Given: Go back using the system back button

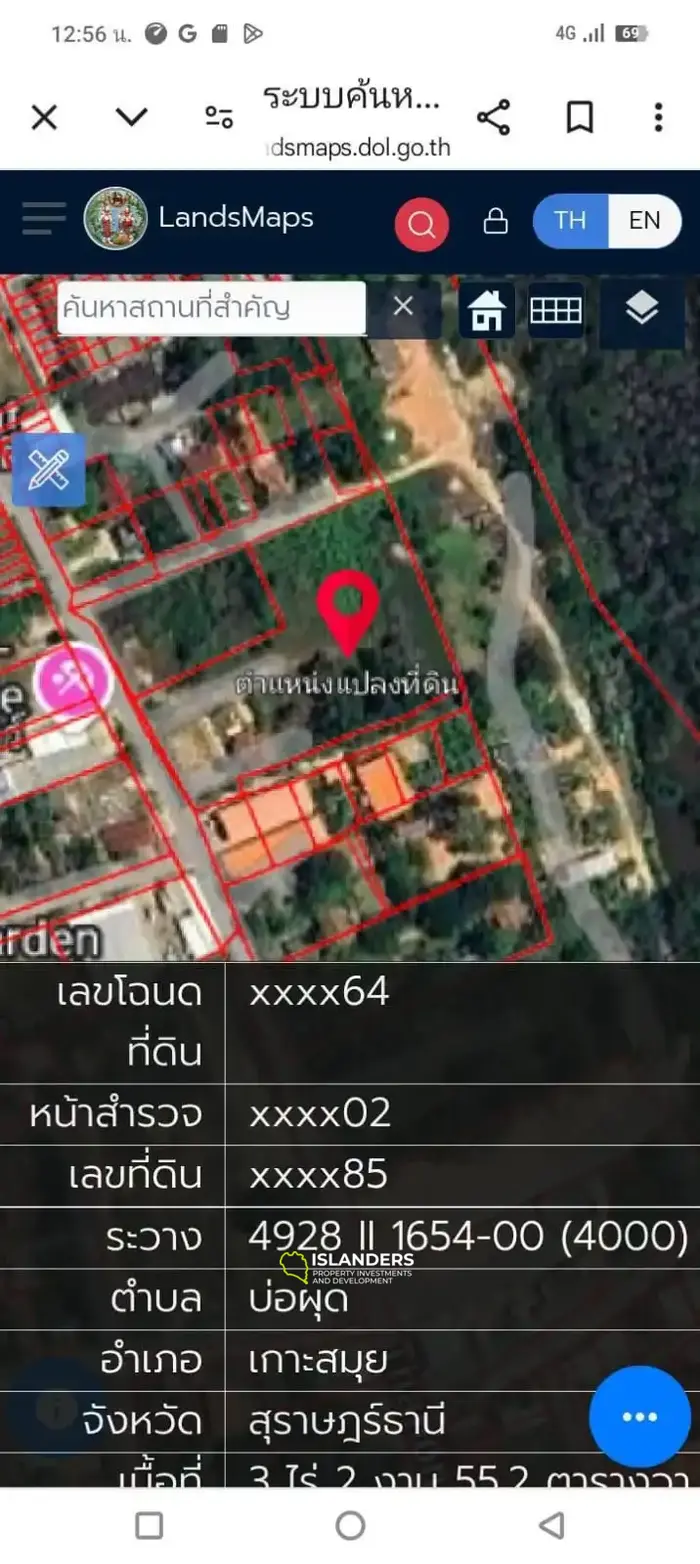Looking at the screenshot, I should [x=551, y=1524].
